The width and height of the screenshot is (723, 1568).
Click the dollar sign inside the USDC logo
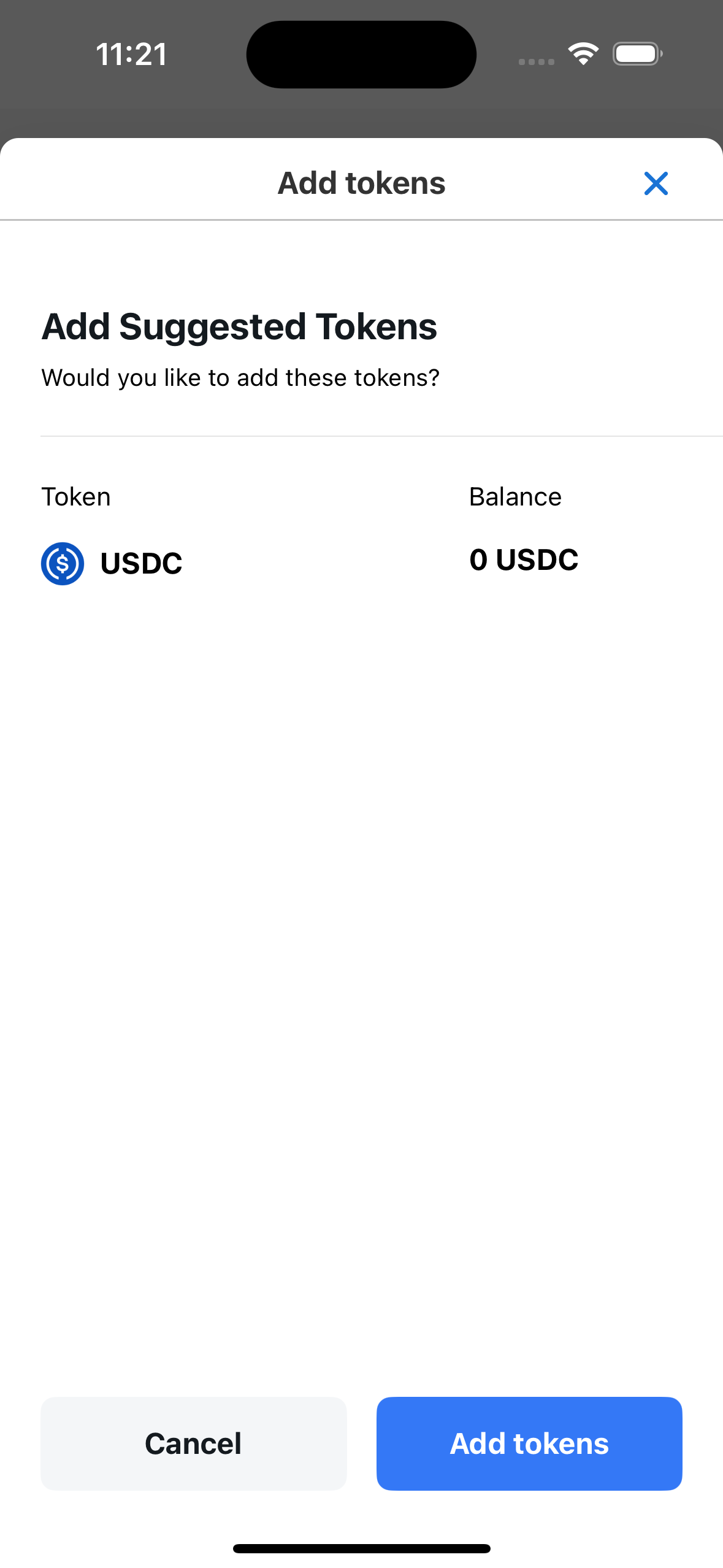coord(62,563)
